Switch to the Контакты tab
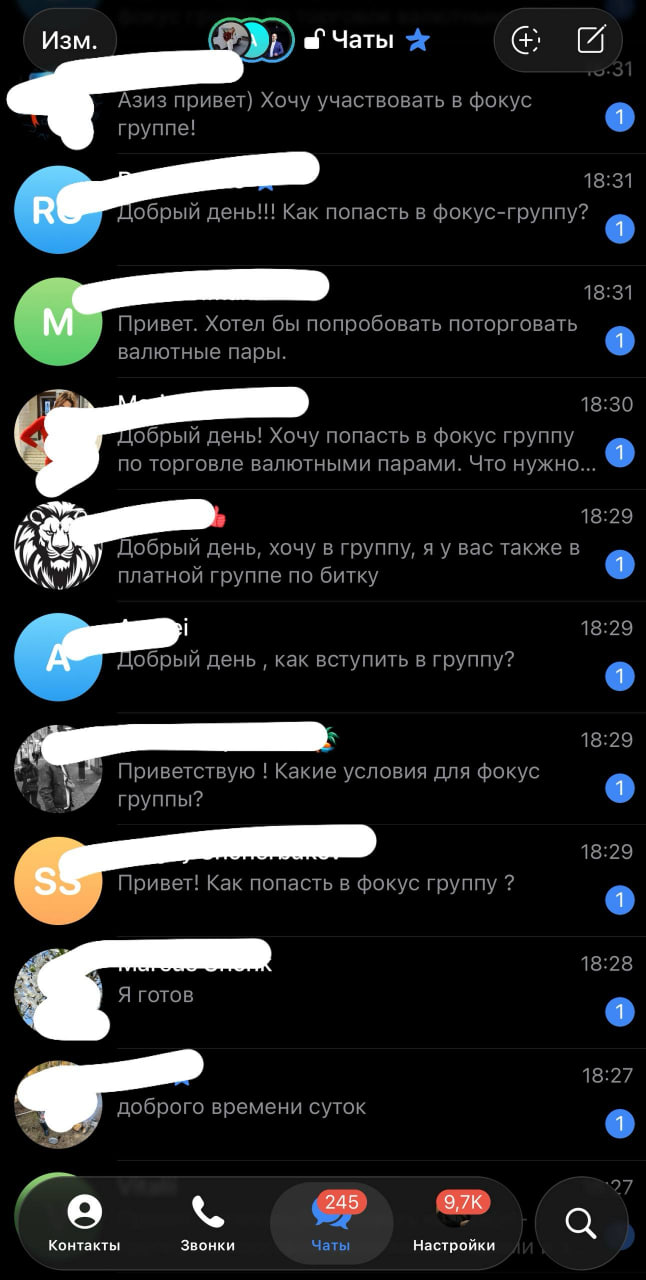The width and height of the screenshot is (646, 1280). 84,1224
